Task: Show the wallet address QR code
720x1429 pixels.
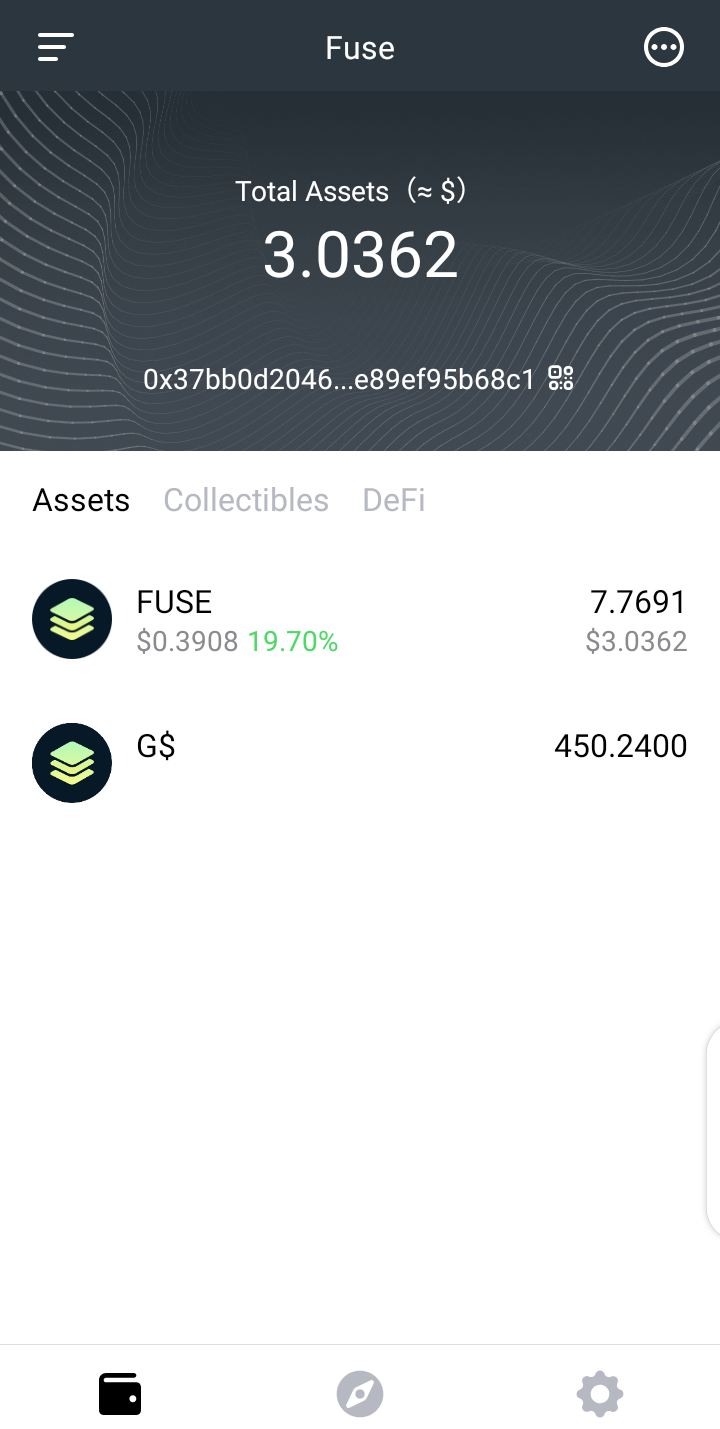Action: (x=561, y=378)
